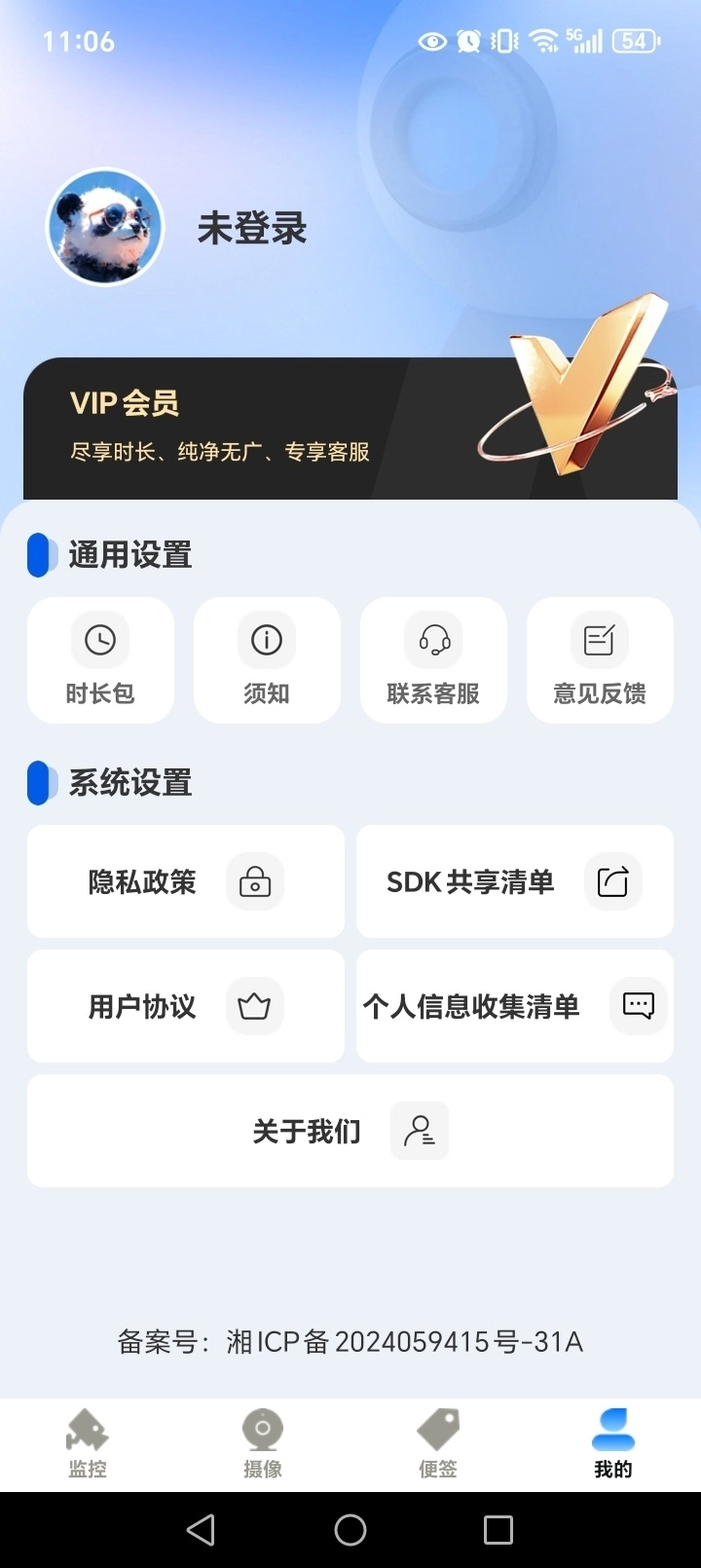701x1568 pixels.
Task: Open 关于我们 page
Action: 350,1131
